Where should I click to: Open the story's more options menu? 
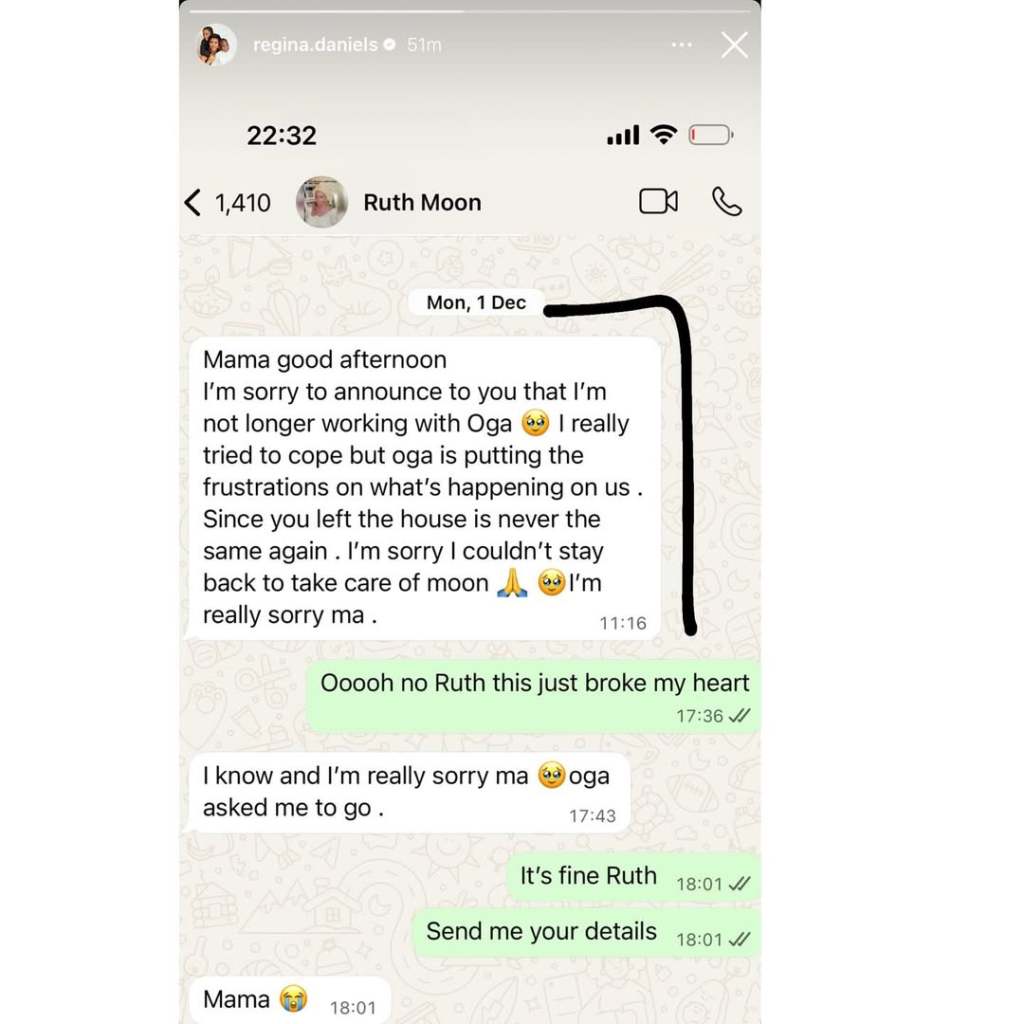[x=682, y=45]
